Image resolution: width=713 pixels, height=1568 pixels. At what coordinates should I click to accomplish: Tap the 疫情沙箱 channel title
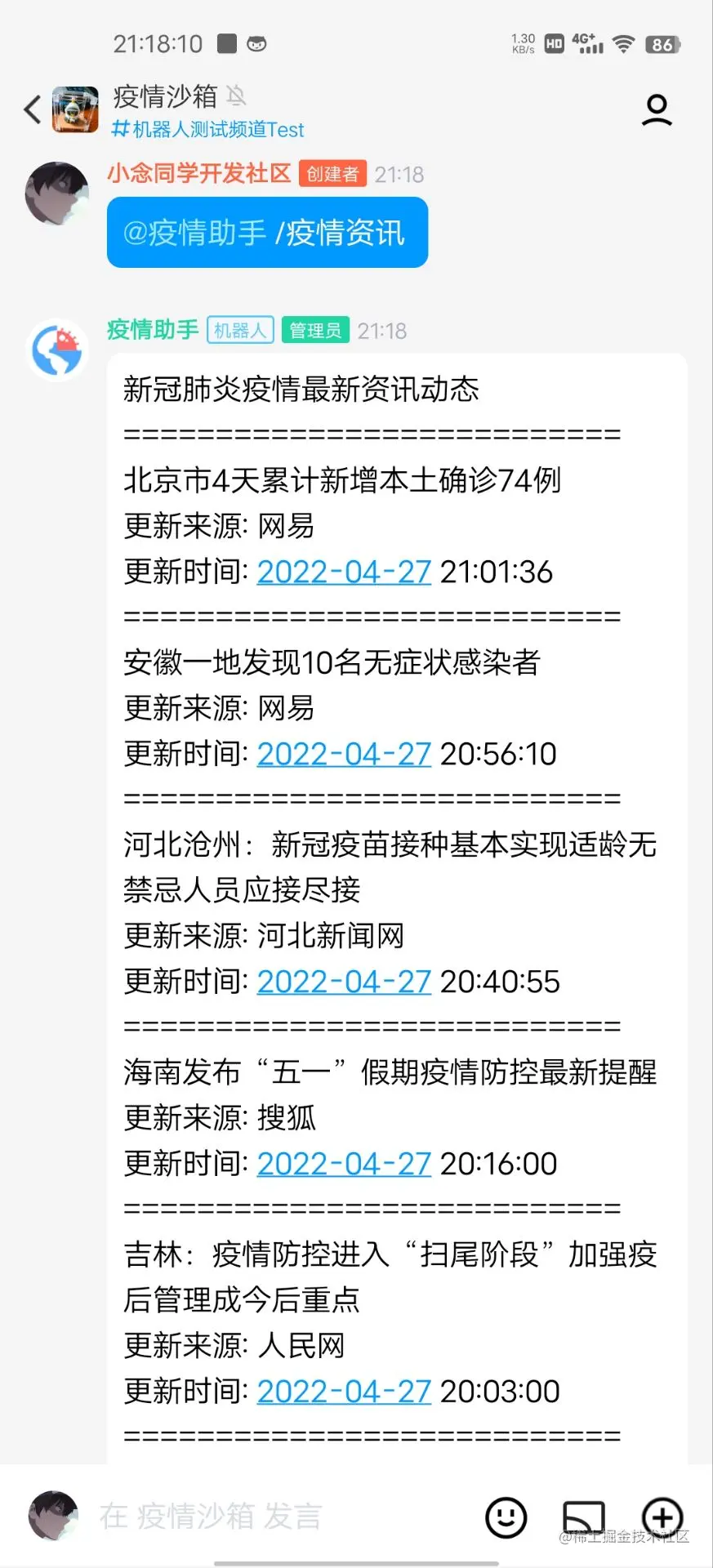coord(163,96)
